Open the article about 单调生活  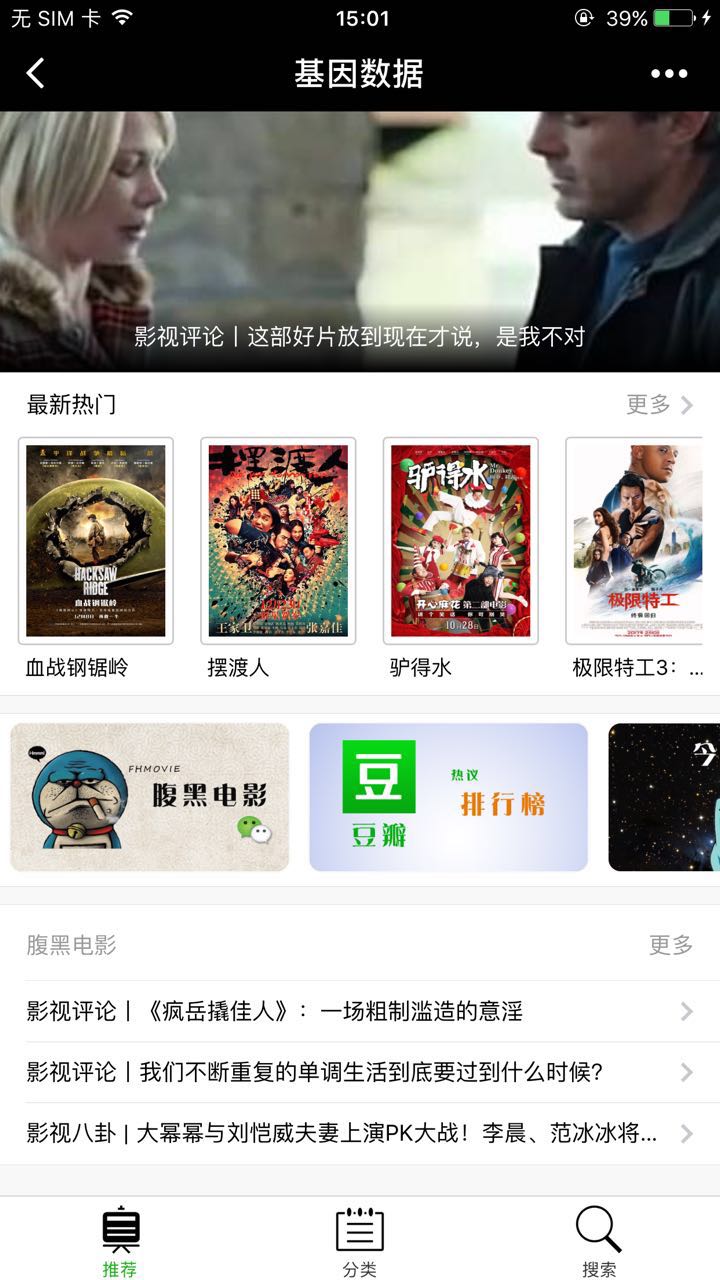(x=360, y=1073)
